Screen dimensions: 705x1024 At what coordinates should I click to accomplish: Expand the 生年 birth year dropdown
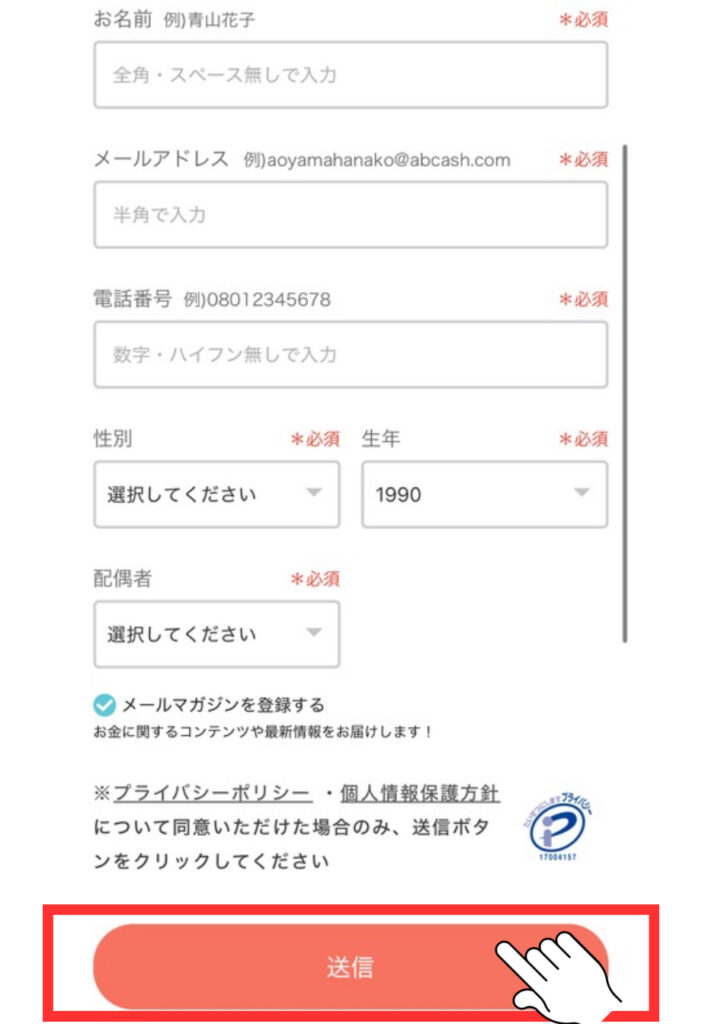pos(484,494)
